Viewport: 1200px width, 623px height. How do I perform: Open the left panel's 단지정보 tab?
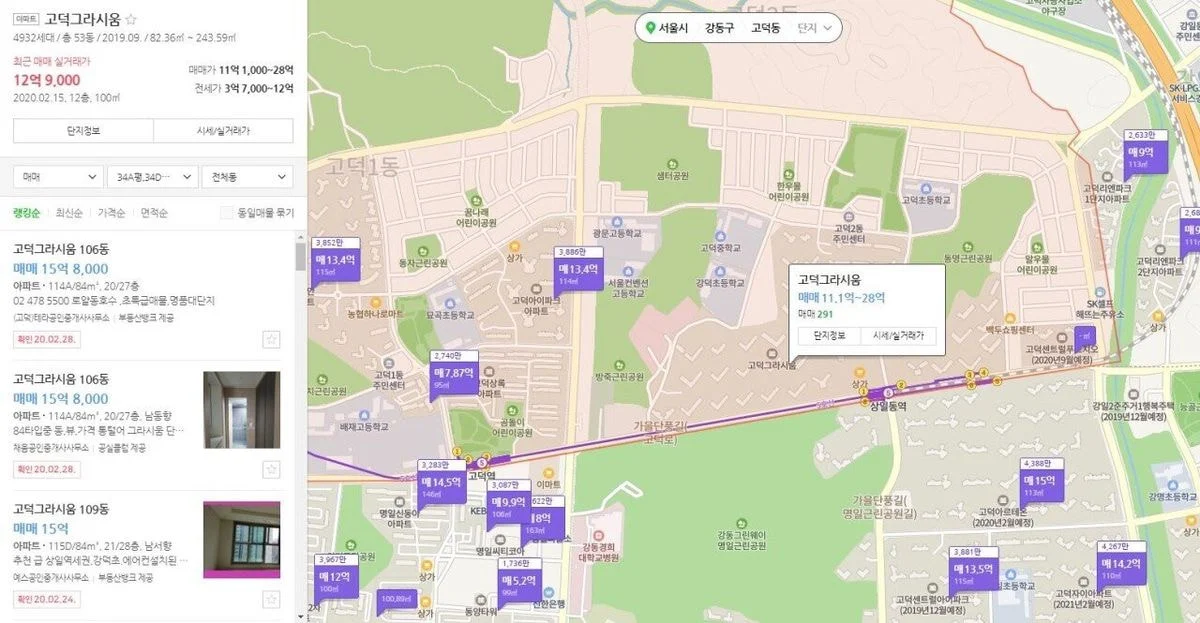point(83,131)
